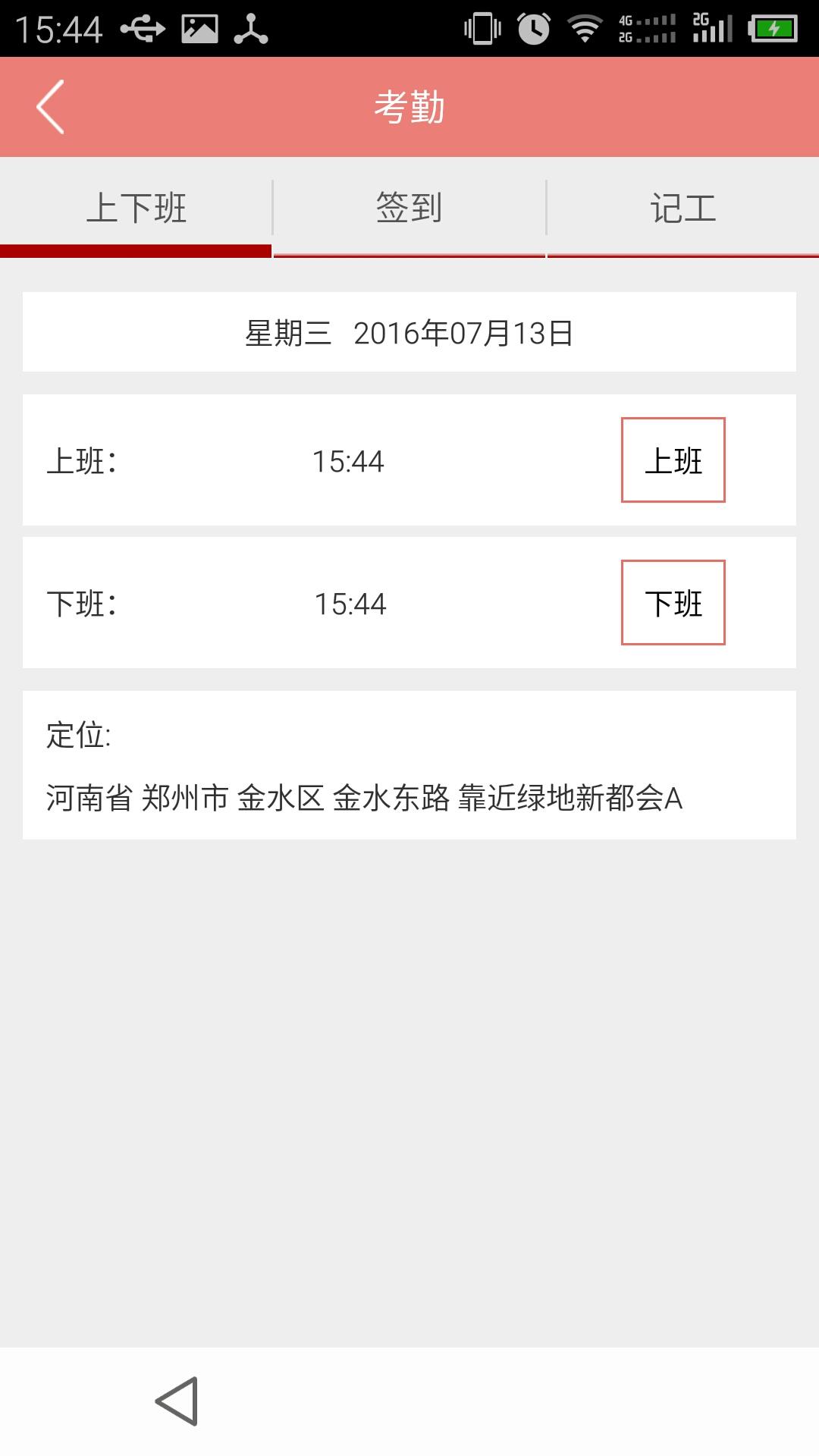Clock out with the 下班 button
Screen dimensions: 819x1456
click(x=673, y=603)
